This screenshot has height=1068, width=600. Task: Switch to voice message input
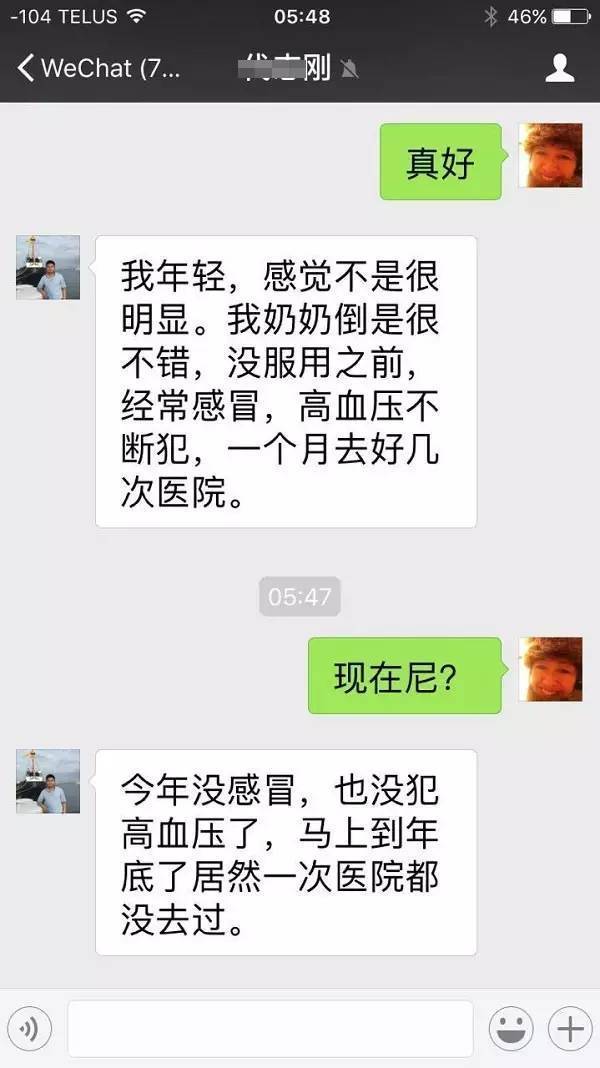click(30, 1027)
